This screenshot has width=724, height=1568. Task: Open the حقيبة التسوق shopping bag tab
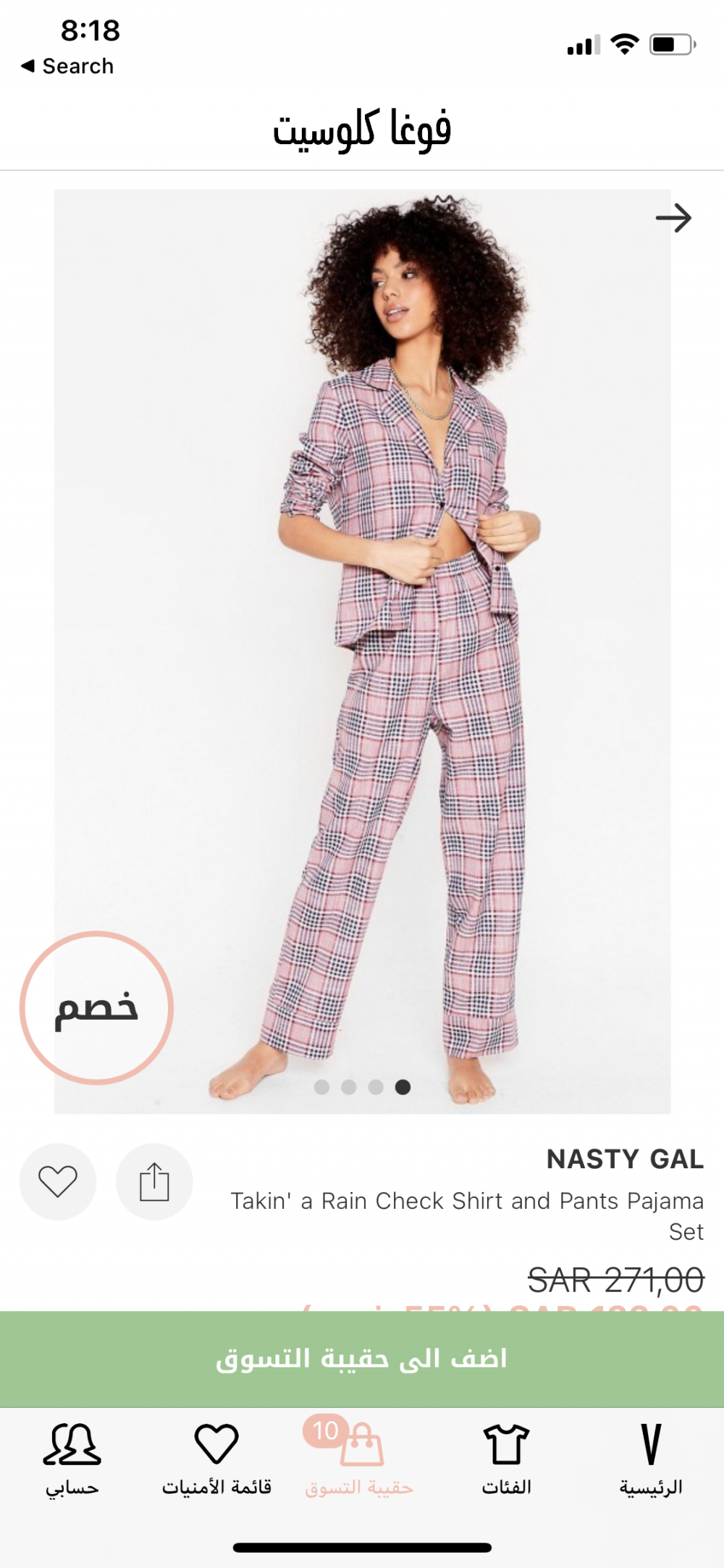360,1457
